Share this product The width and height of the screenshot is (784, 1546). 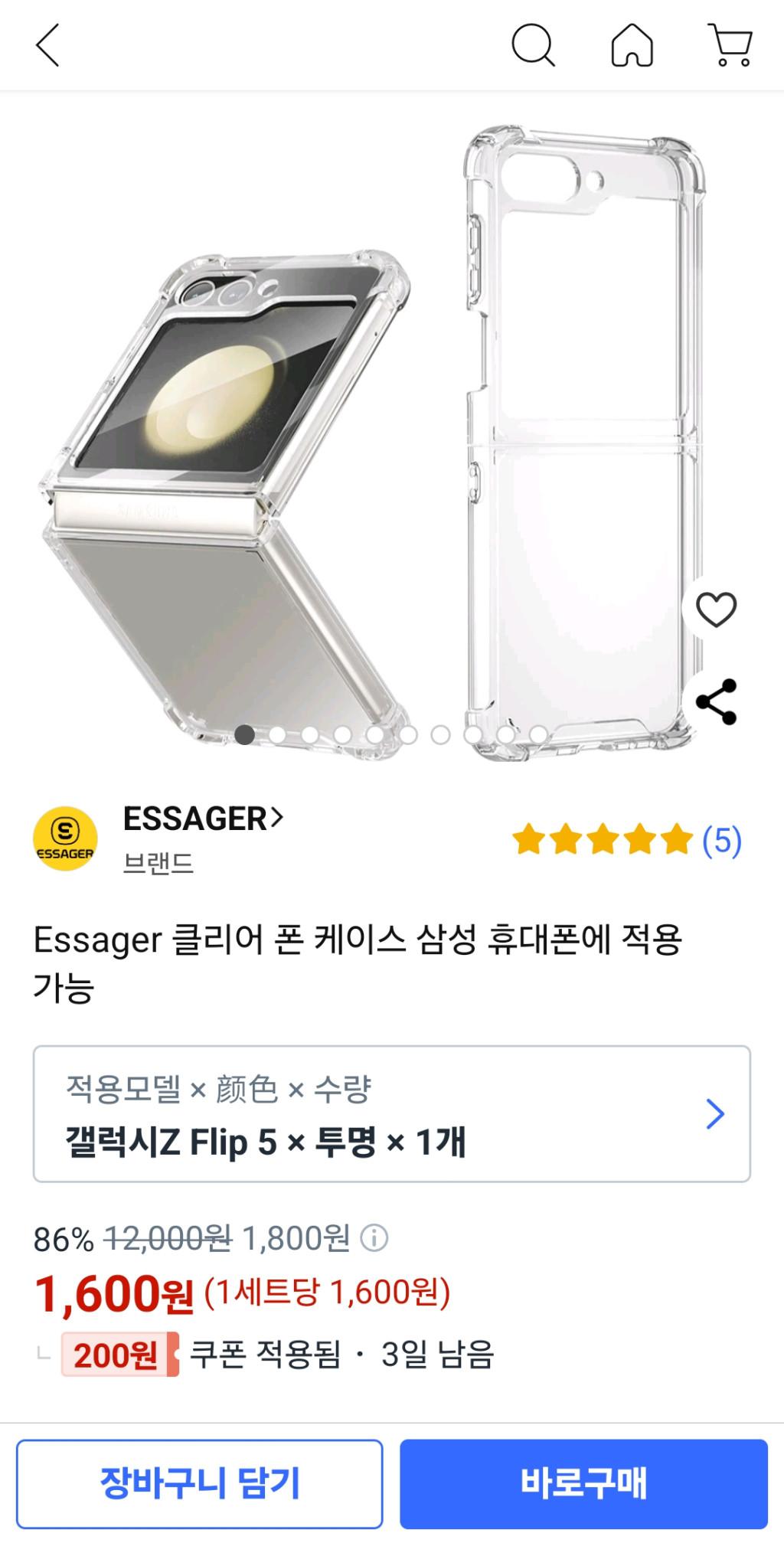pyautogui.click(x=716, y=701)
